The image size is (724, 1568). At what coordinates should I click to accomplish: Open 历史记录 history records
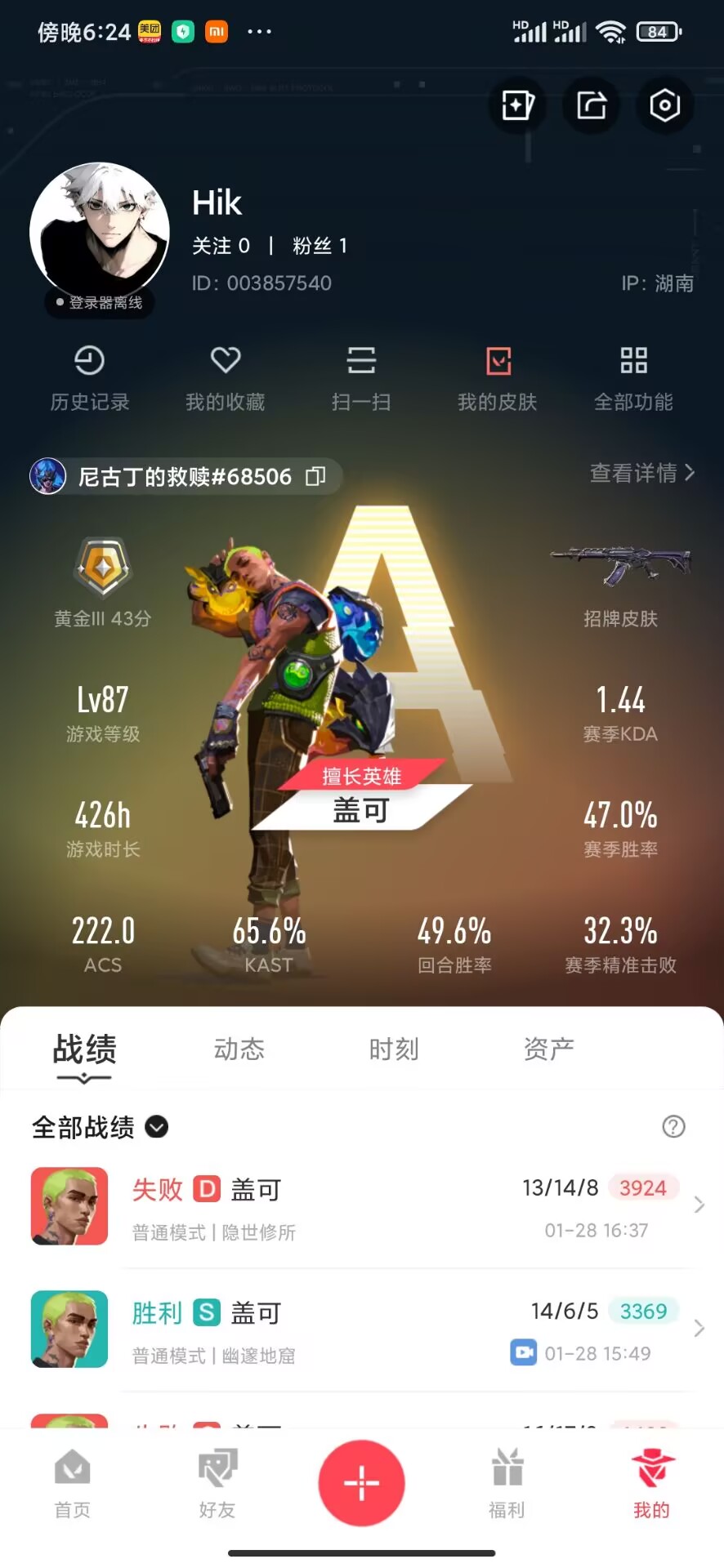click(89, 379)
